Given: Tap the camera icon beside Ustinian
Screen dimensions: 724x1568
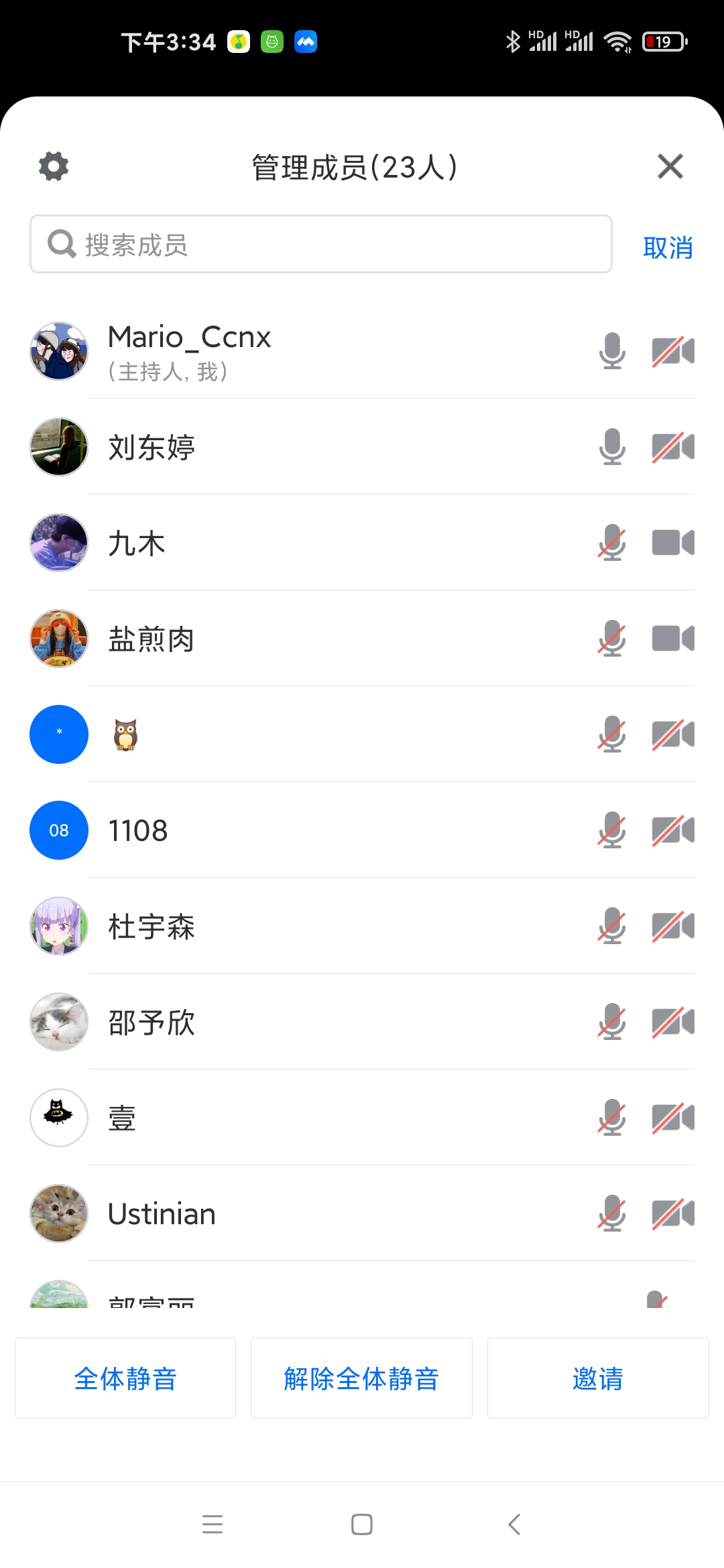Looking at the screenshot, I should [x=673, y=1214].
